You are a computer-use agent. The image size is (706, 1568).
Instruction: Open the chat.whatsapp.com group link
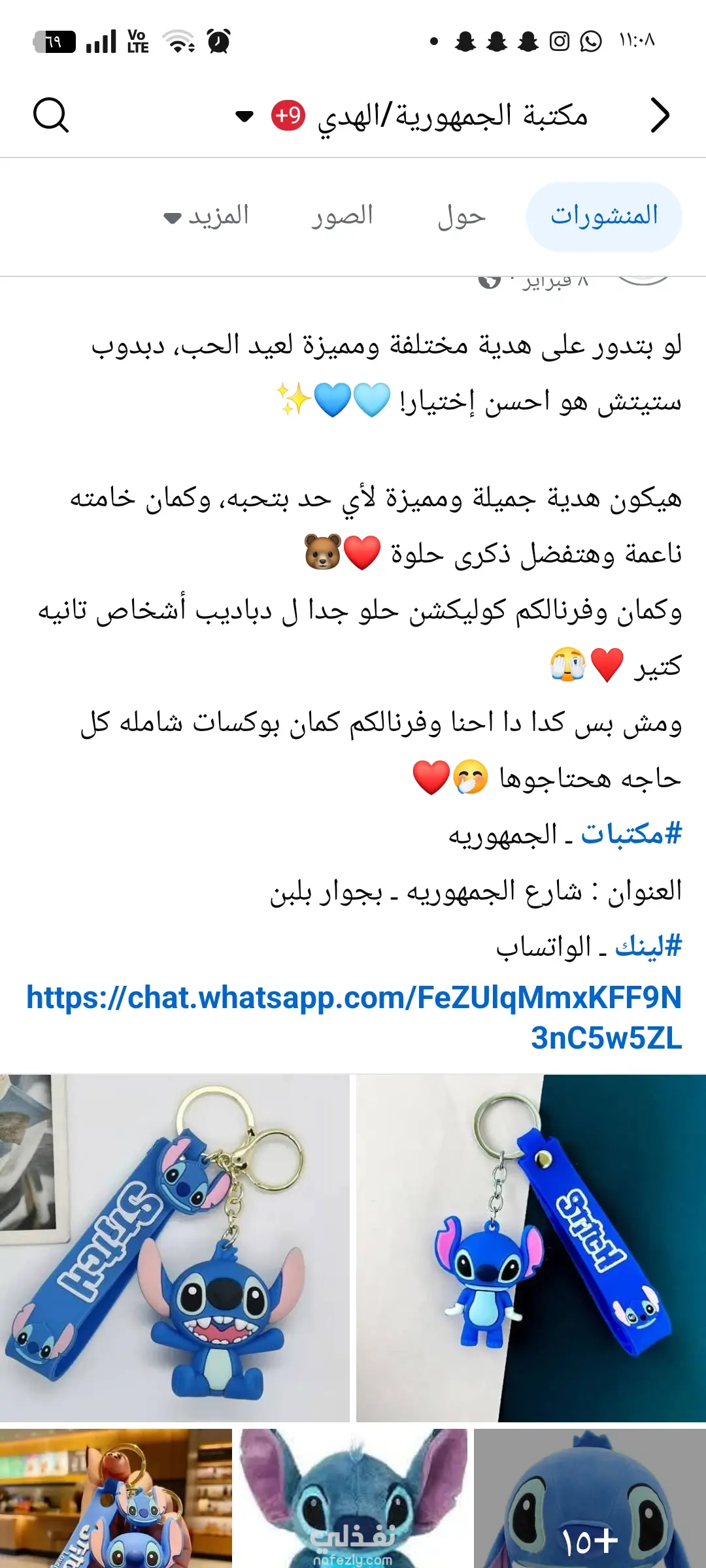354,1017
